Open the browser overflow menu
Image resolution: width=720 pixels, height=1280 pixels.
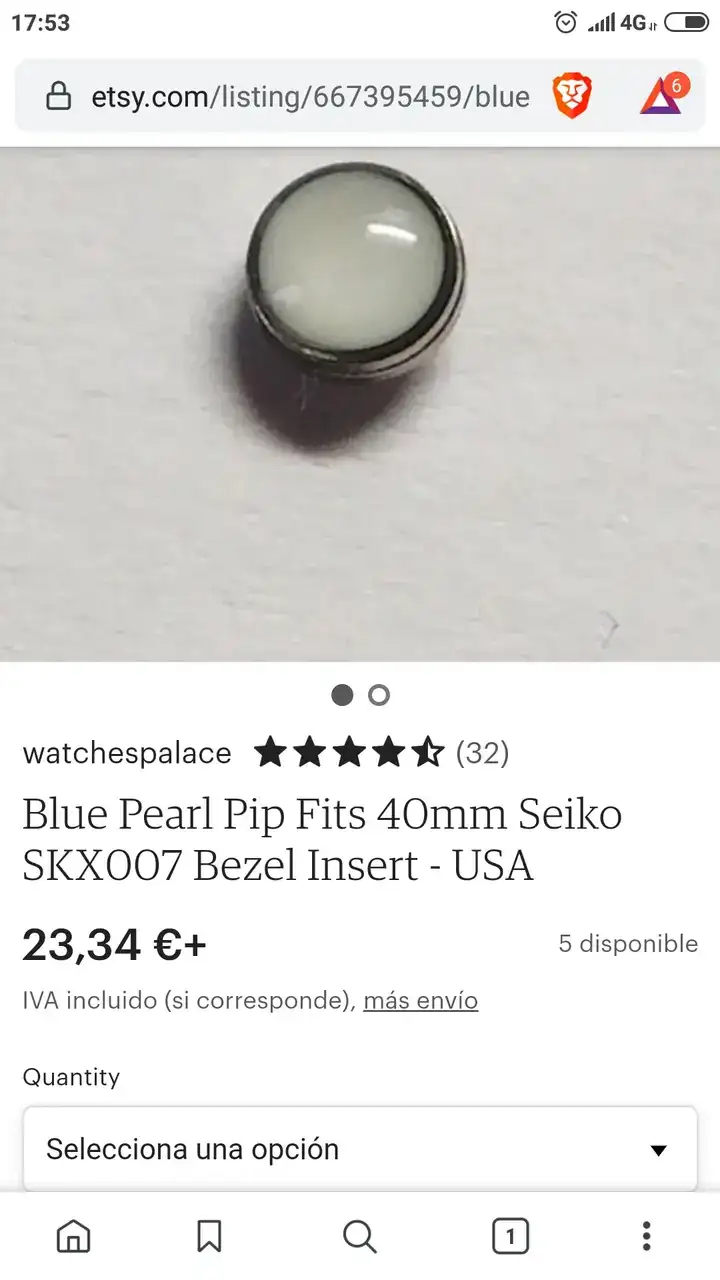(x=647, y=1237)
